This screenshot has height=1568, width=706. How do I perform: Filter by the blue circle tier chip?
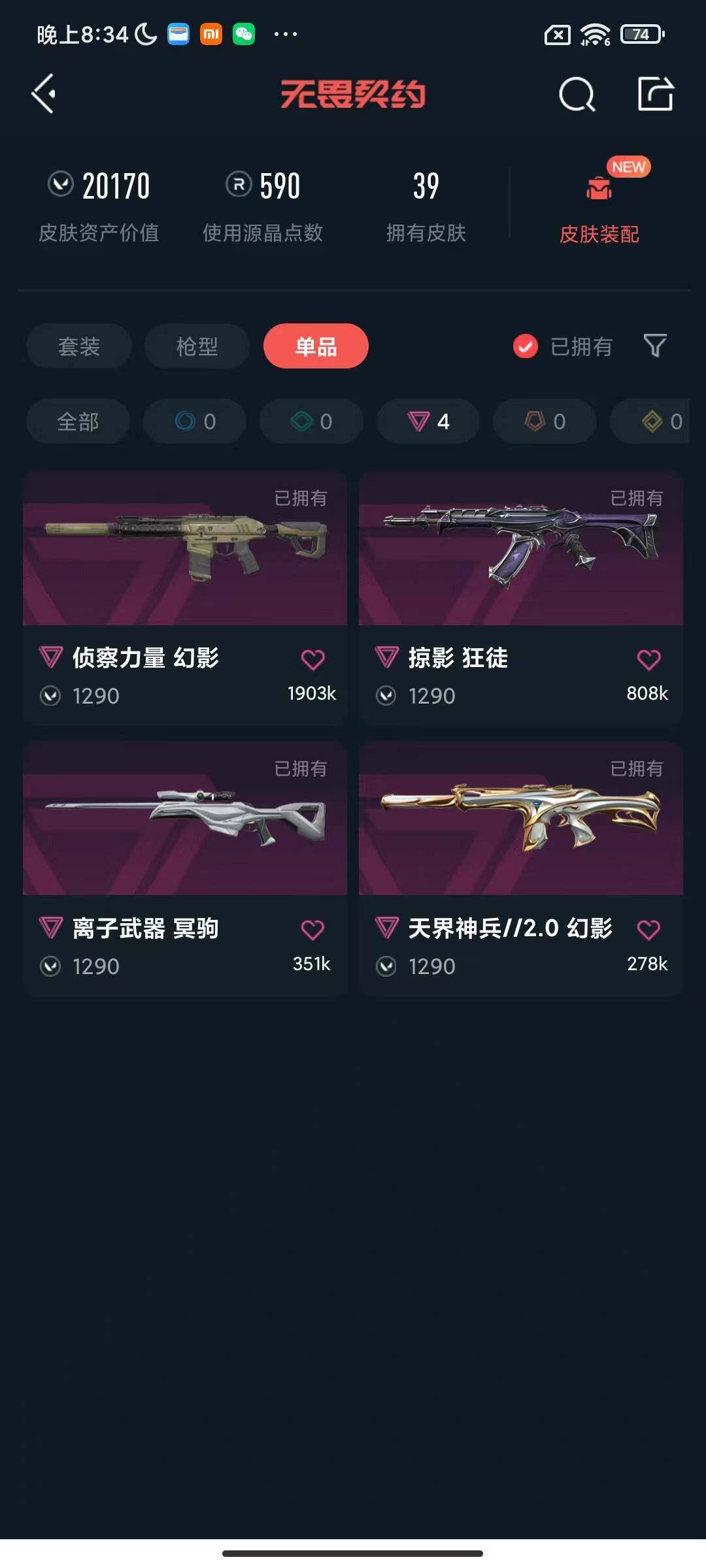(195, 421)
